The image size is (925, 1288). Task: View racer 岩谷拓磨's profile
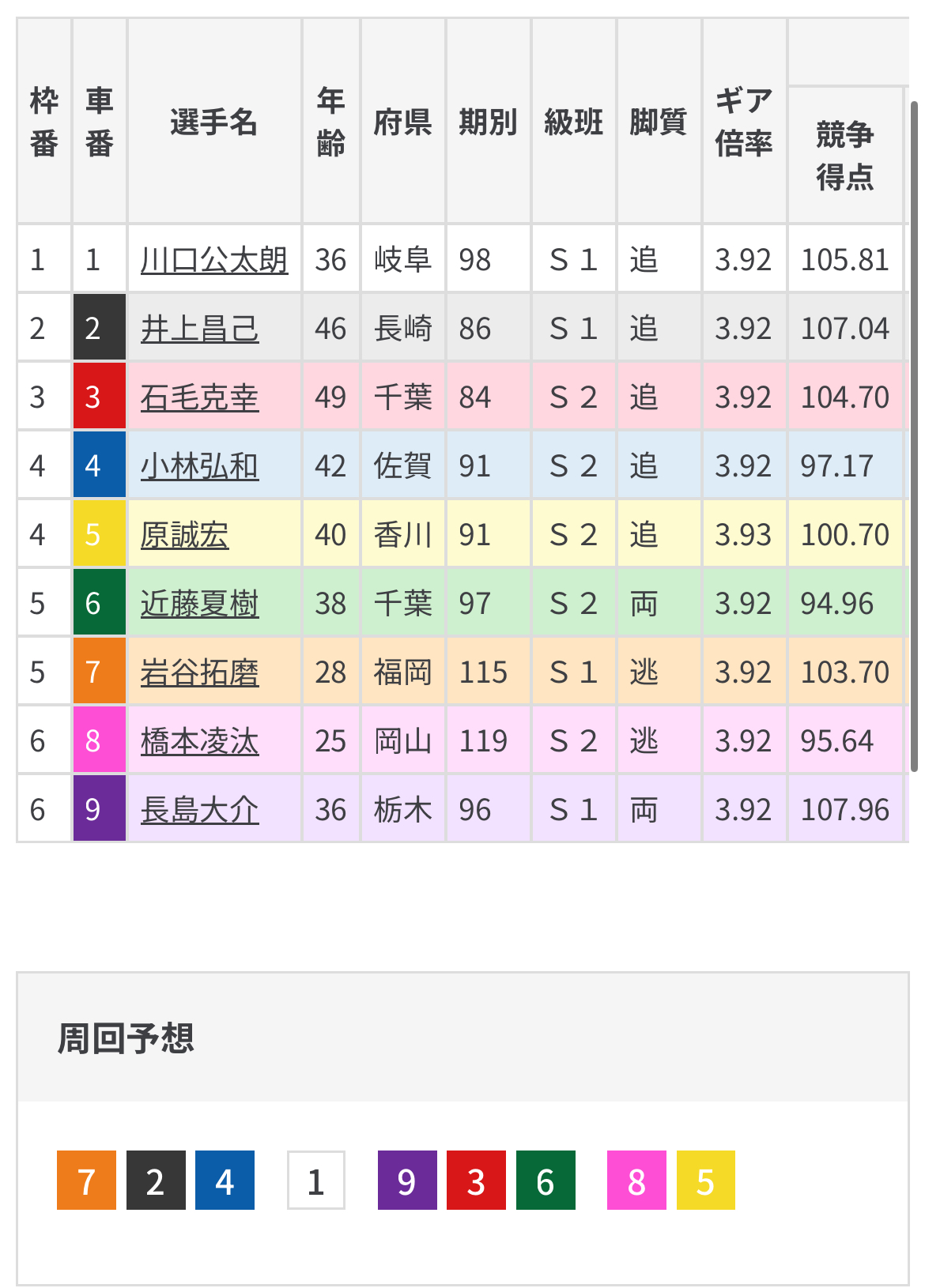click(199, 672)
